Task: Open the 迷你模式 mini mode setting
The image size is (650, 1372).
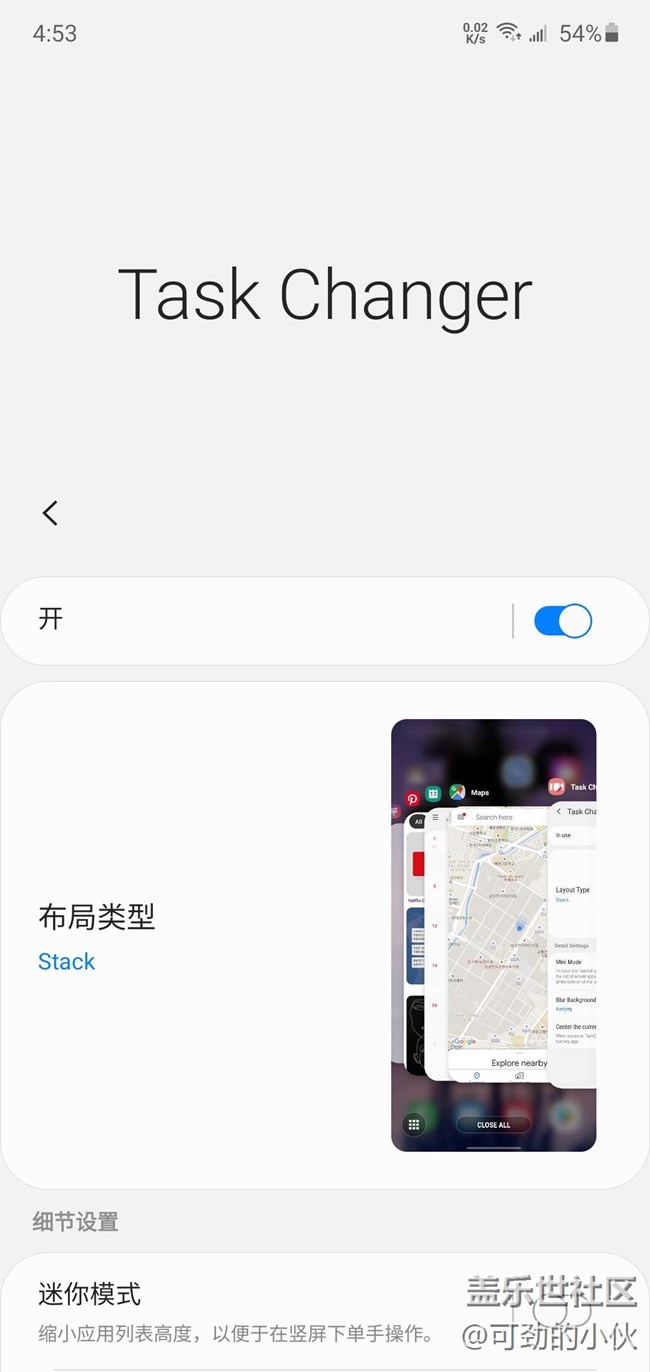Action: click(90, 1295)
